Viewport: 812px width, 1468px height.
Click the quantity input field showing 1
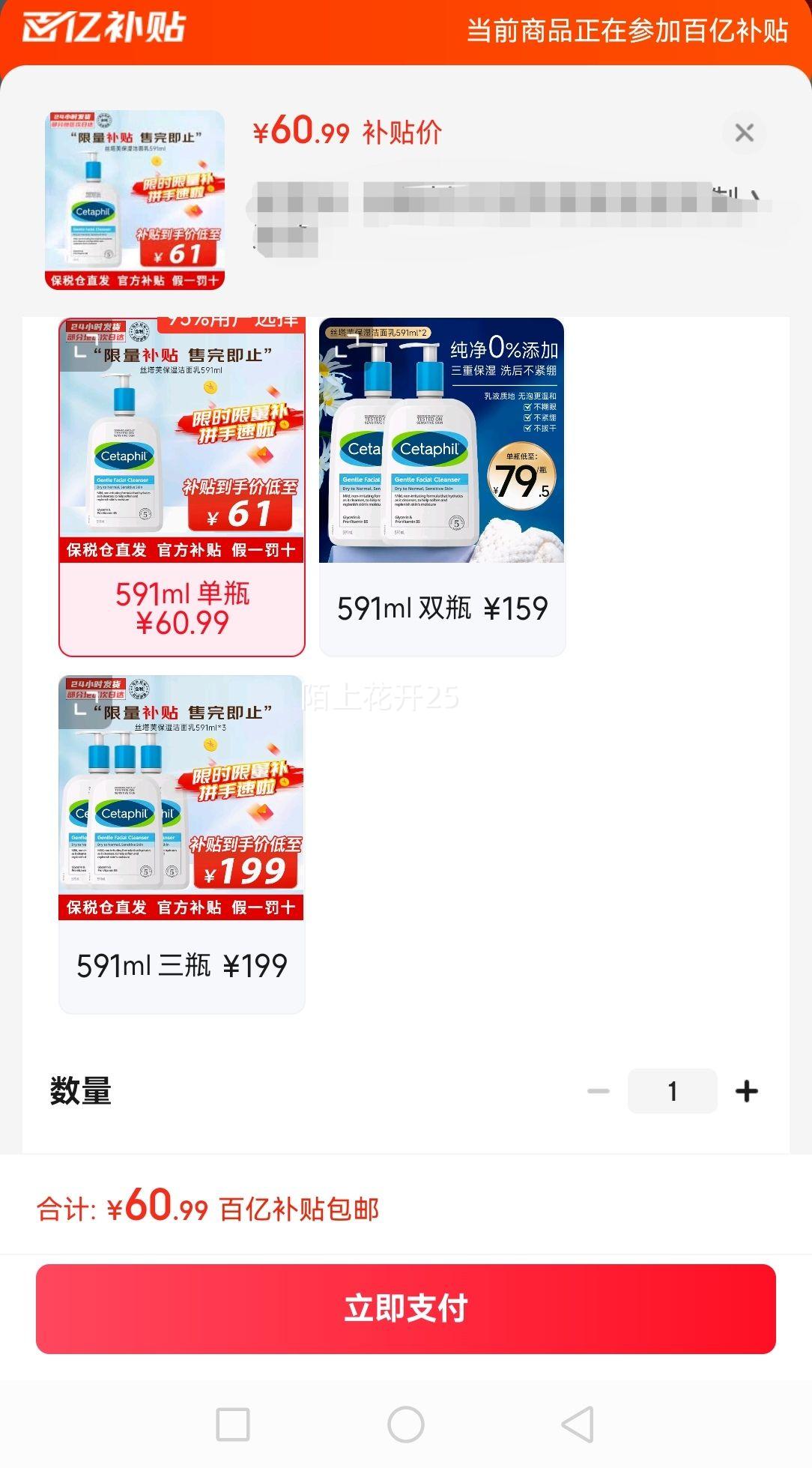672,1090
